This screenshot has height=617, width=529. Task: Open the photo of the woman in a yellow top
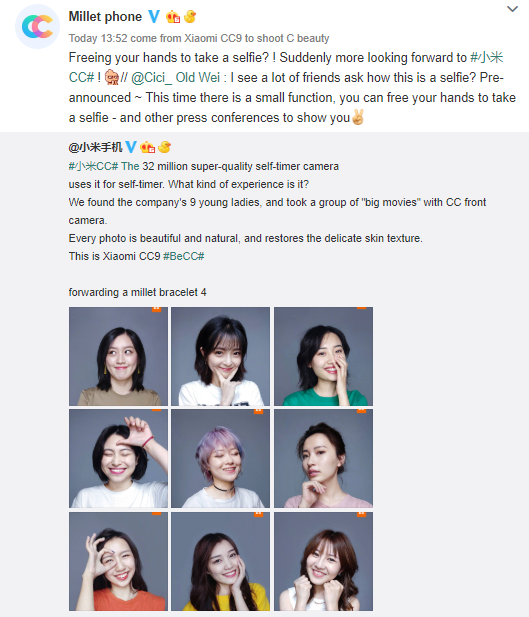(x=220, y=561)
